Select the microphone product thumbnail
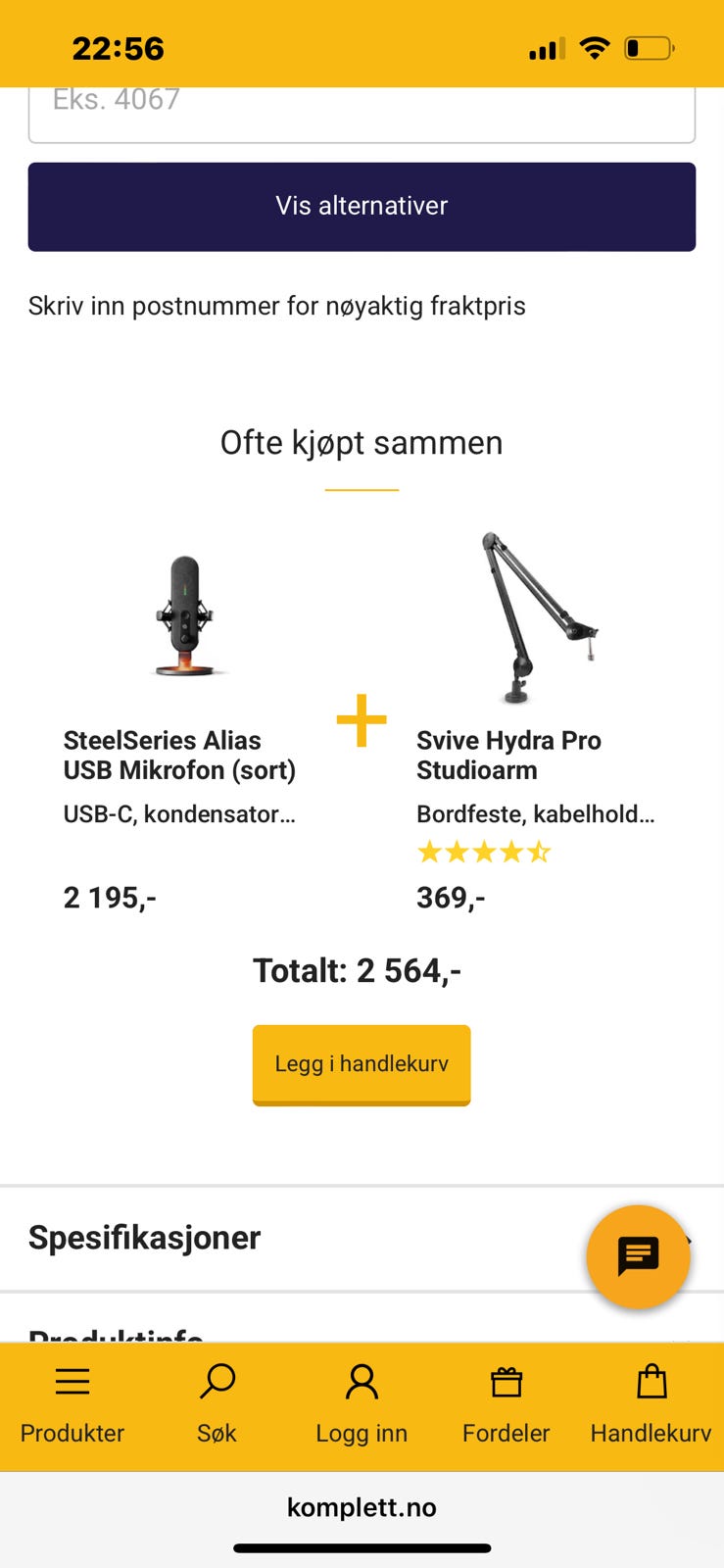724x1568 pixels. tap(186, 617)
